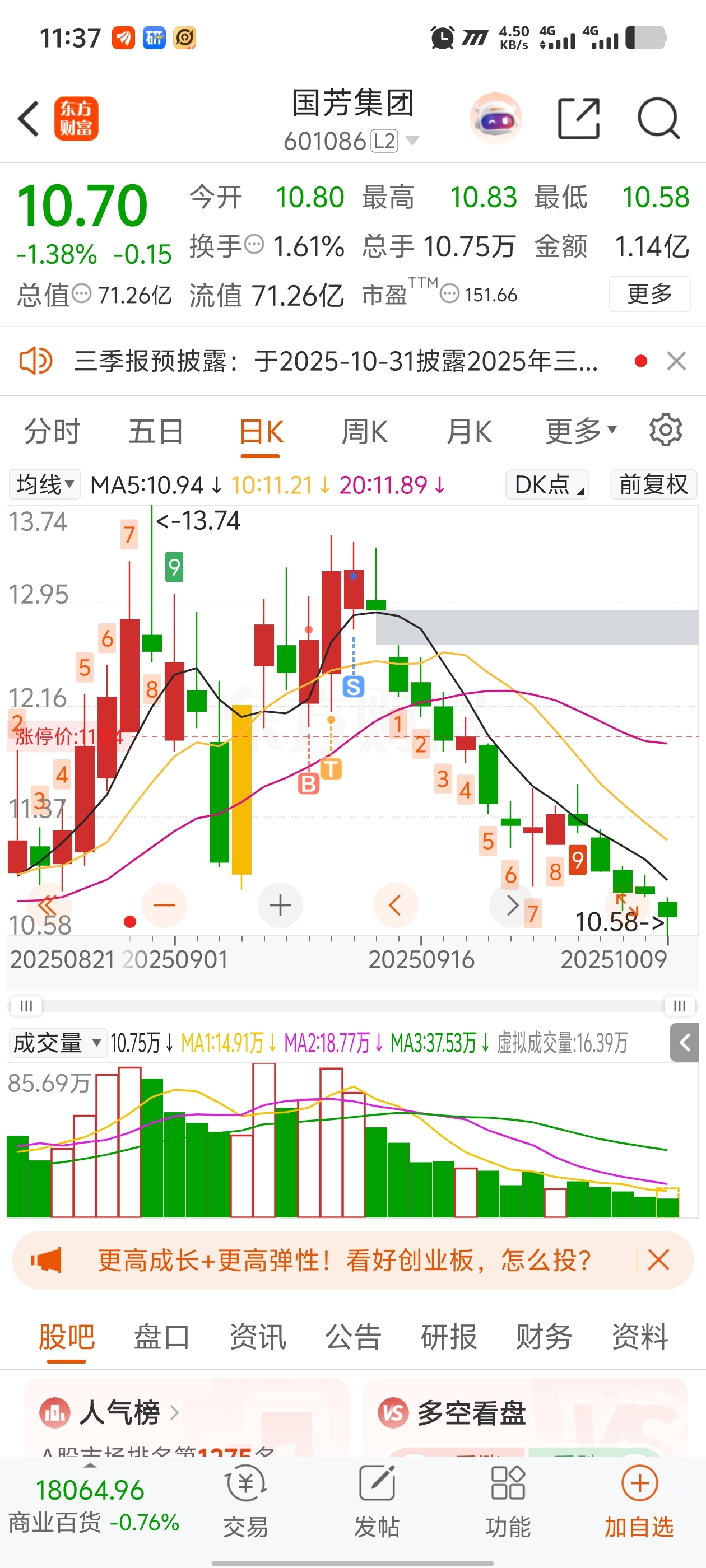The image size is (706, 1568).
Task: Open the robot AI assistant
Action: click(495, 118)
